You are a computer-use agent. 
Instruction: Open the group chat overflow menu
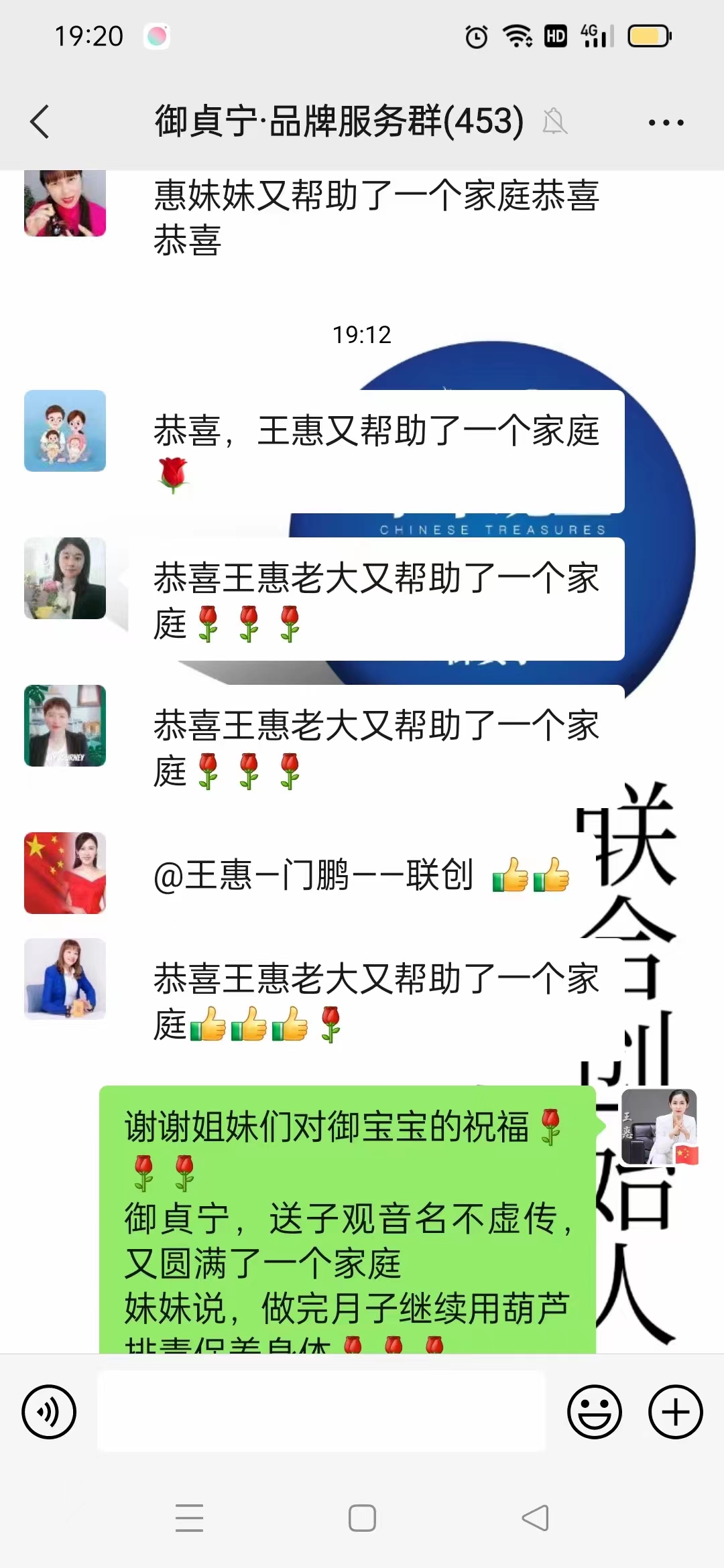tap(666, 123)
